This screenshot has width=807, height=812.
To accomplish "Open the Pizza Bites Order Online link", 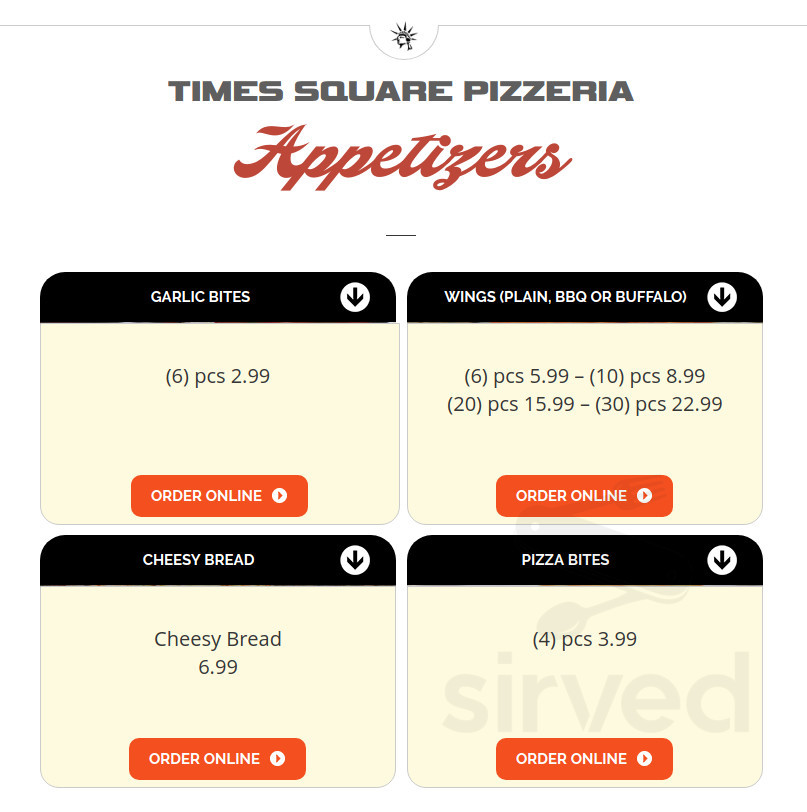I will click(584, 759).
